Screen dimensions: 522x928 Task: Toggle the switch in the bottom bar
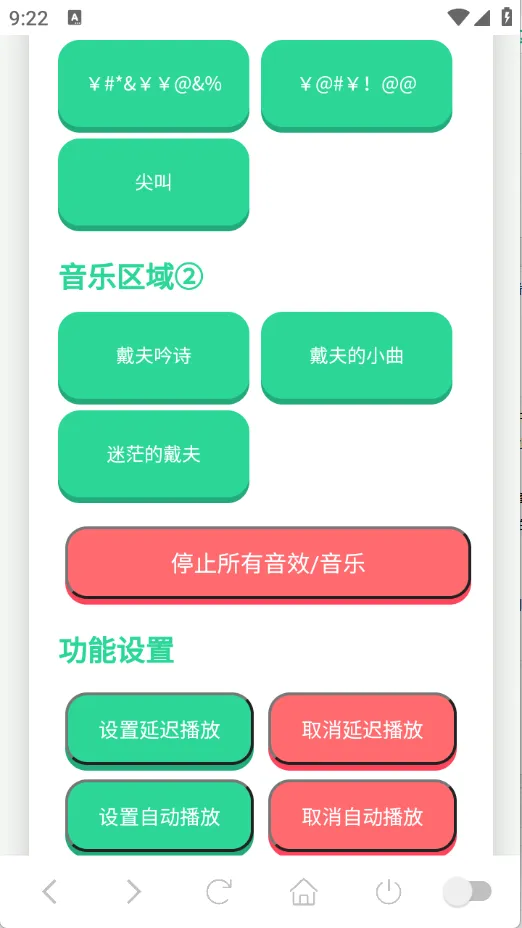pyautogui.click(x=468, y=891)
